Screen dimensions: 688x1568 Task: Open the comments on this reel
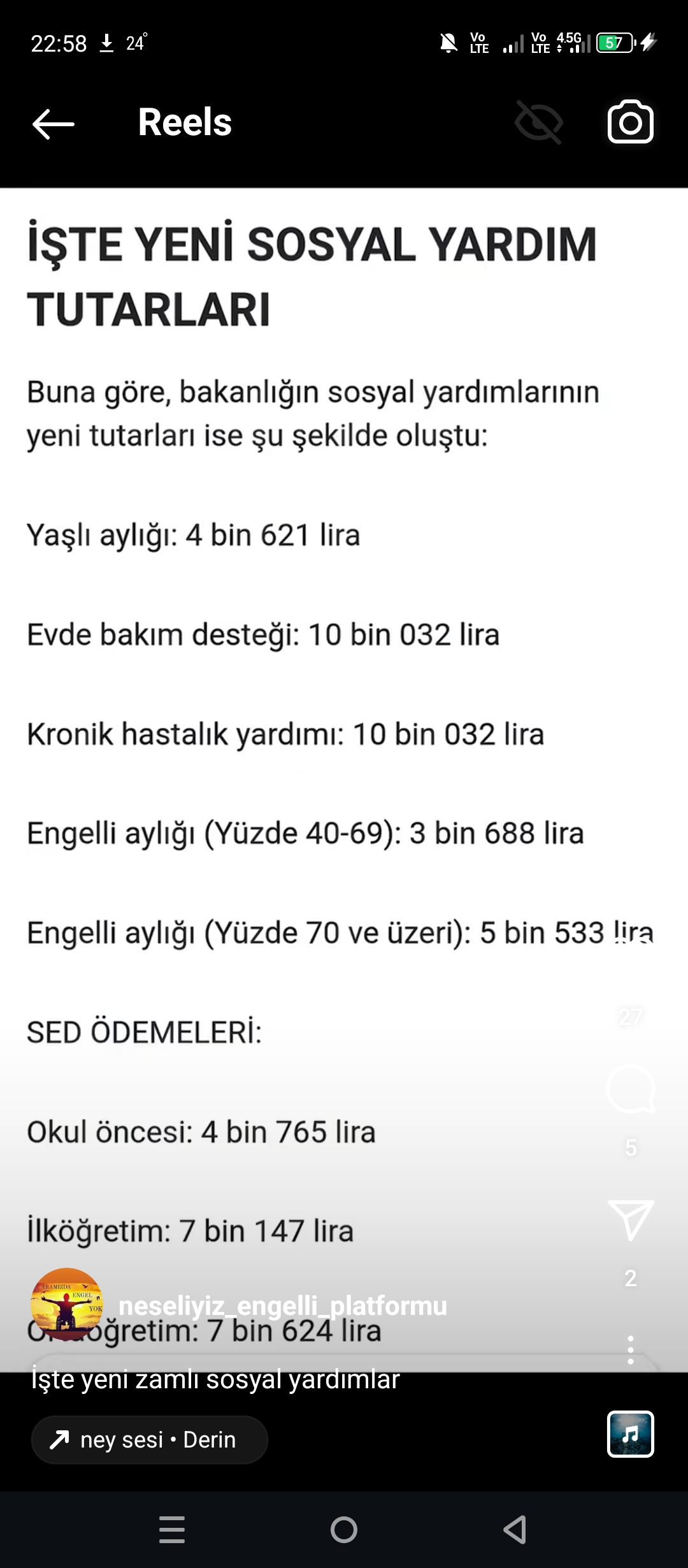tap(631, 1089)
